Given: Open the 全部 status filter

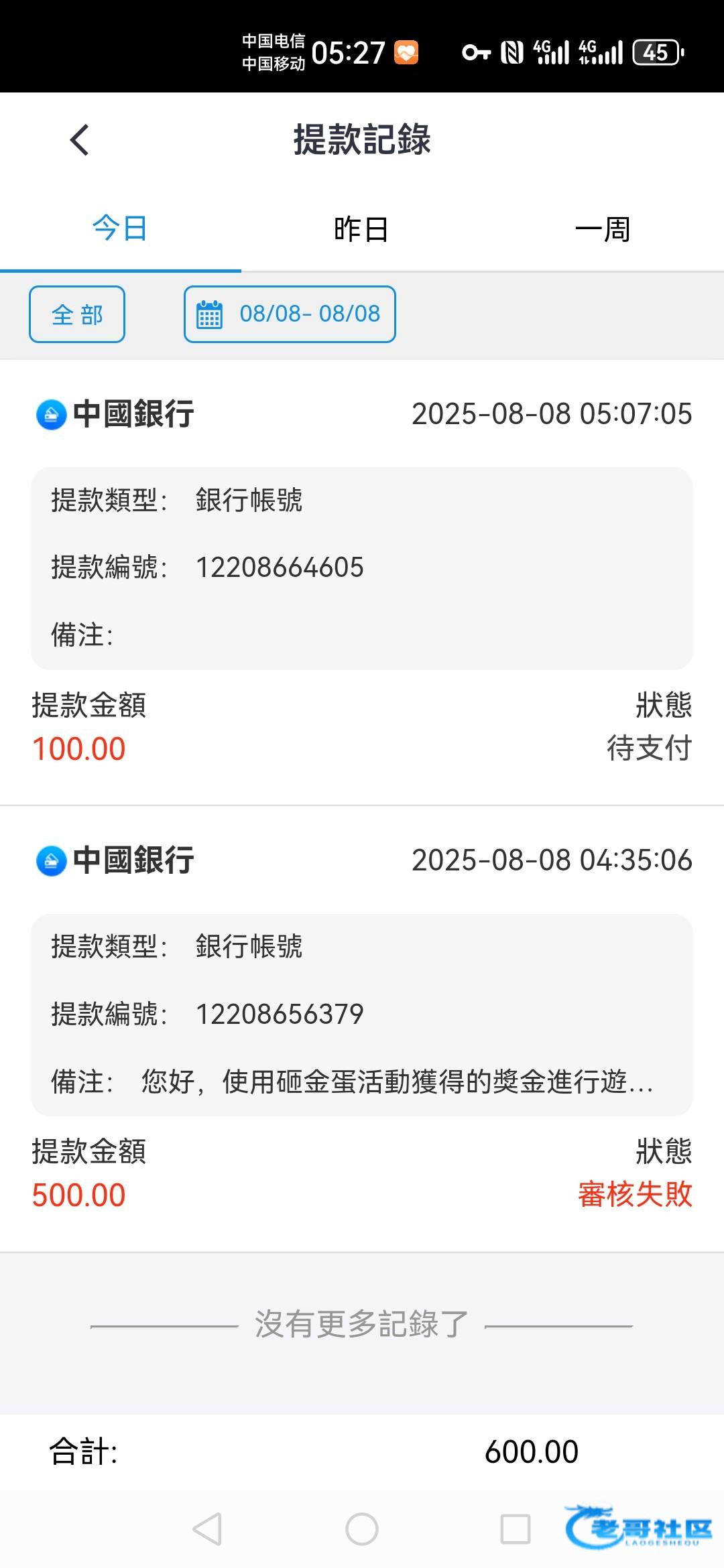Looking at the screenshot, I should pos(77,314).
